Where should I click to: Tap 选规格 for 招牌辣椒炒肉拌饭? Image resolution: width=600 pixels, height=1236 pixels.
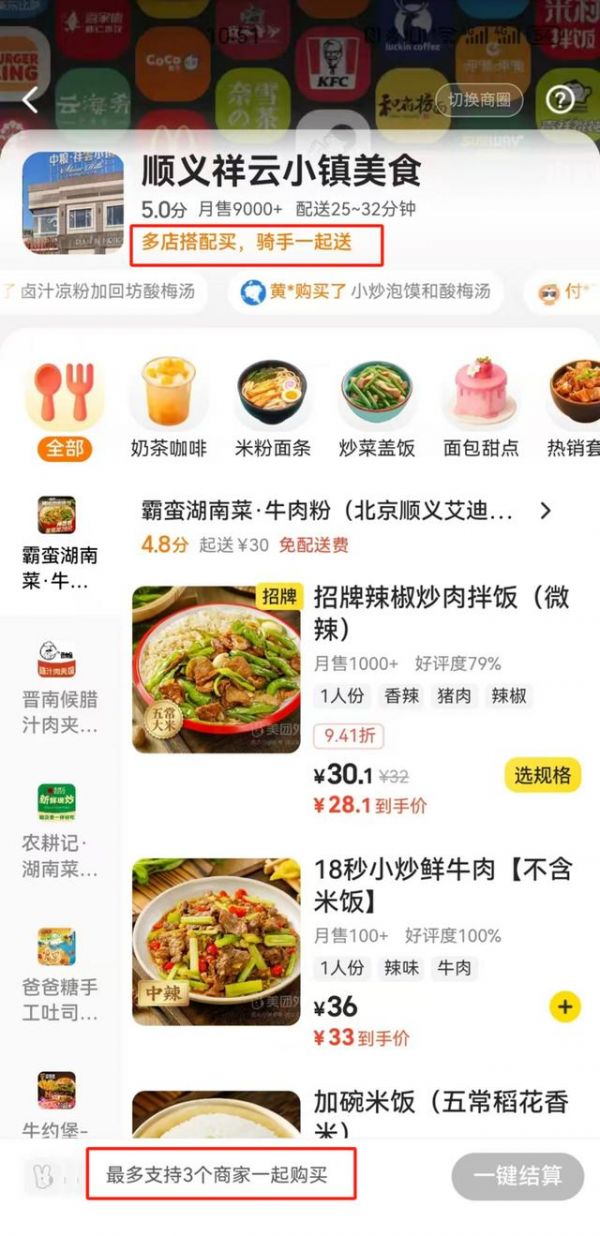(x=542, y=775)
